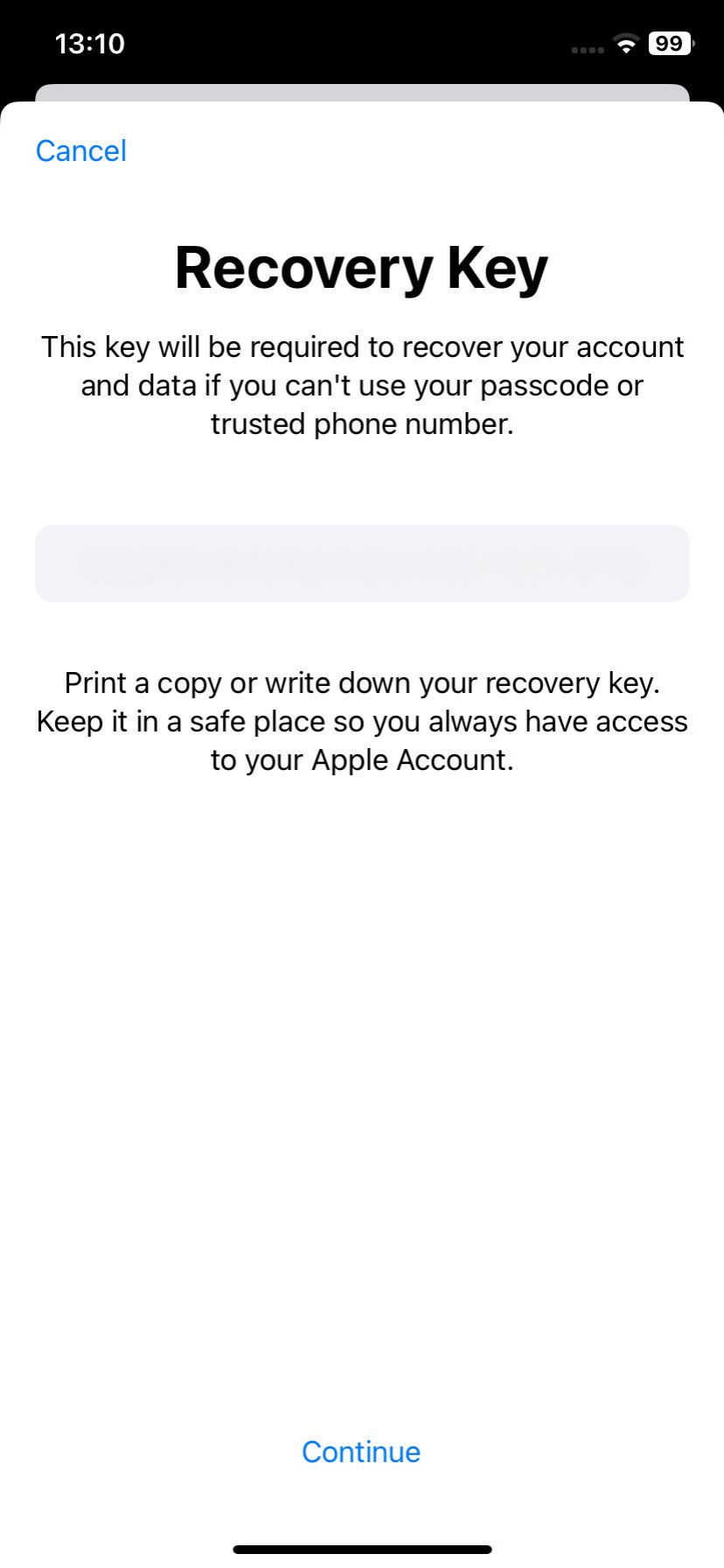Tap the clock showing 13:10
Image resolution: width=724 pixels, height=1568 pixels.
(90, 43)
